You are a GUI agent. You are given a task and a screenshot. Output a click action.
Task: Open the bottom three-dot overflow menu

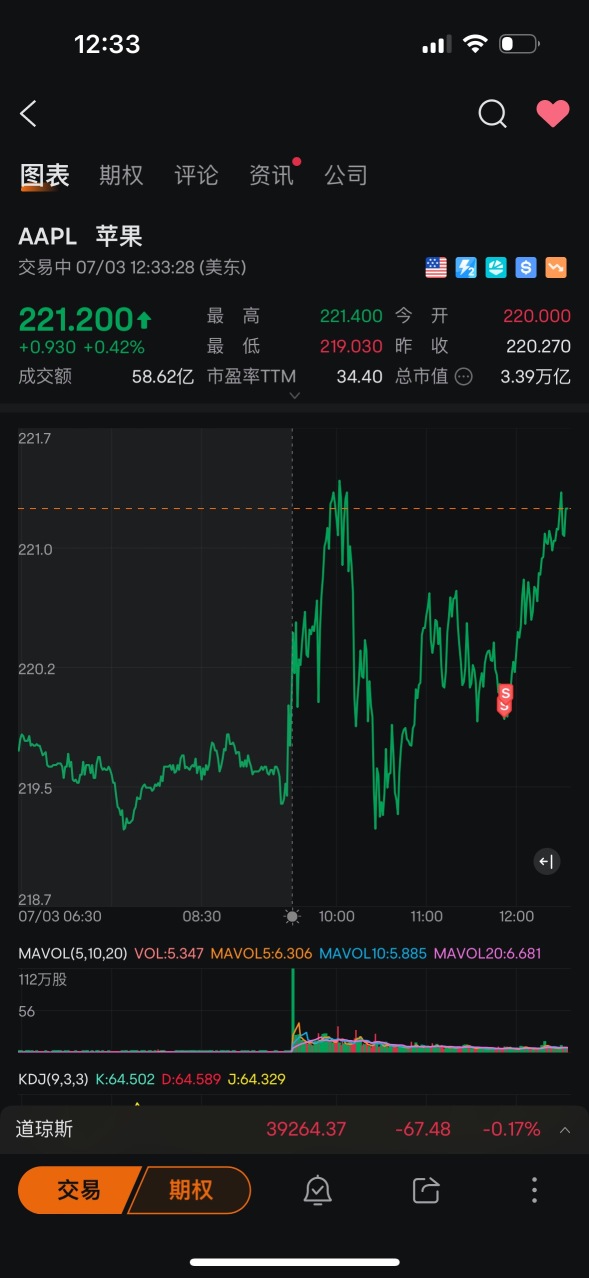tap(534, 1190)
